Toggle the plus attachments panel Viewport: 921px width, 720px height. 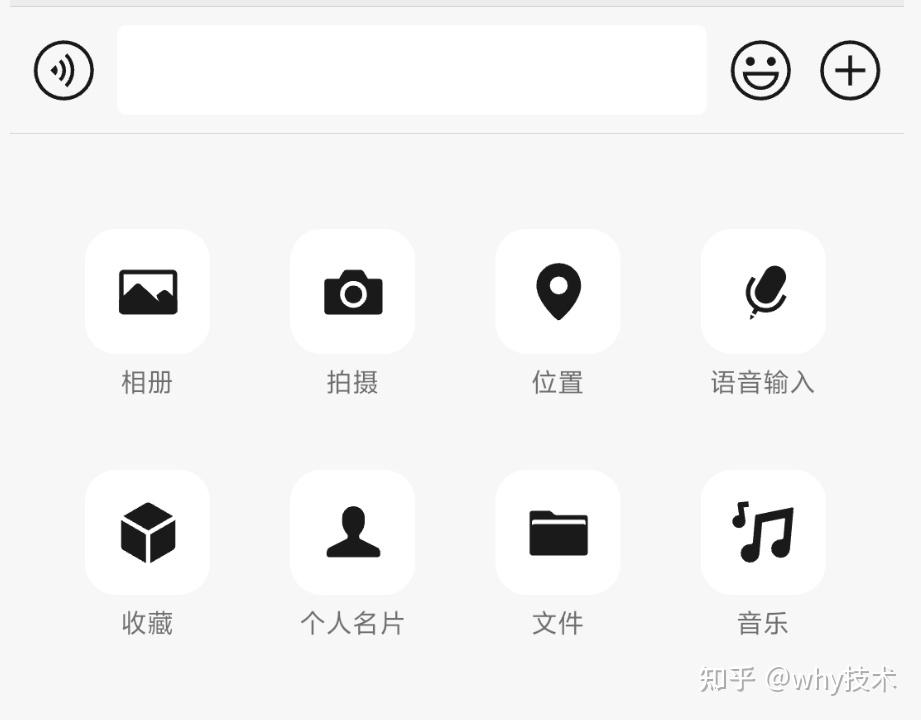coord(850,71)
